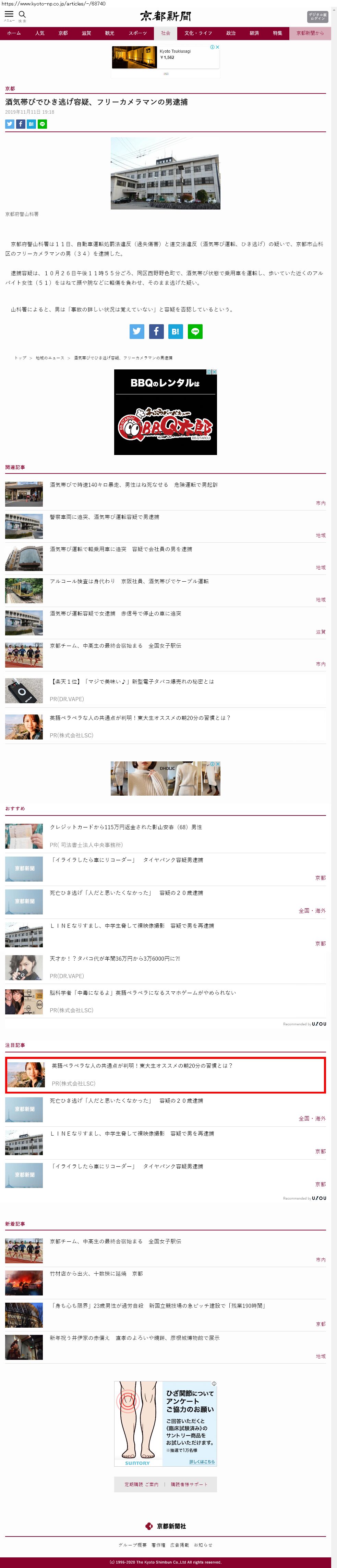Share via large LINE button below article
The width and height of the screenshot is (337, 1568).
tap(195, 331)
